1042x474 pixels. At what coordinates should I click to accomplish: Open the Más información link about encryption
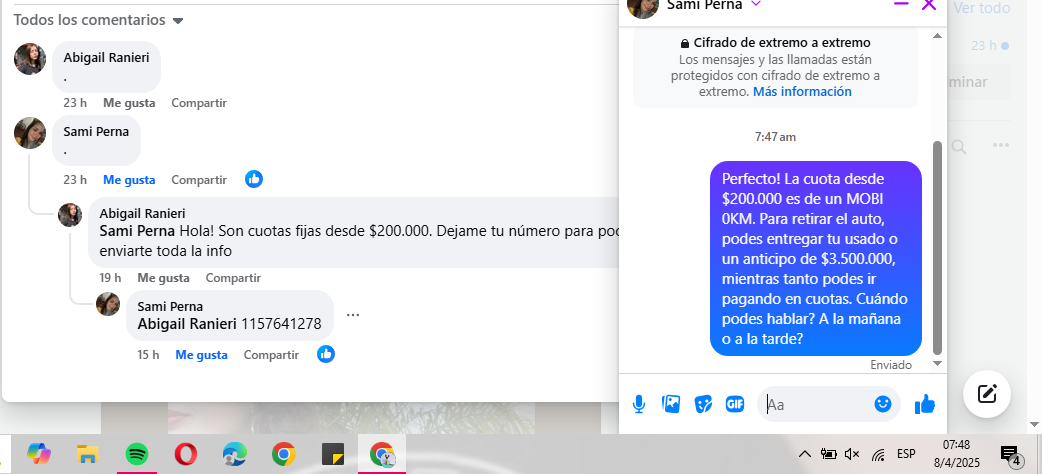802,91
